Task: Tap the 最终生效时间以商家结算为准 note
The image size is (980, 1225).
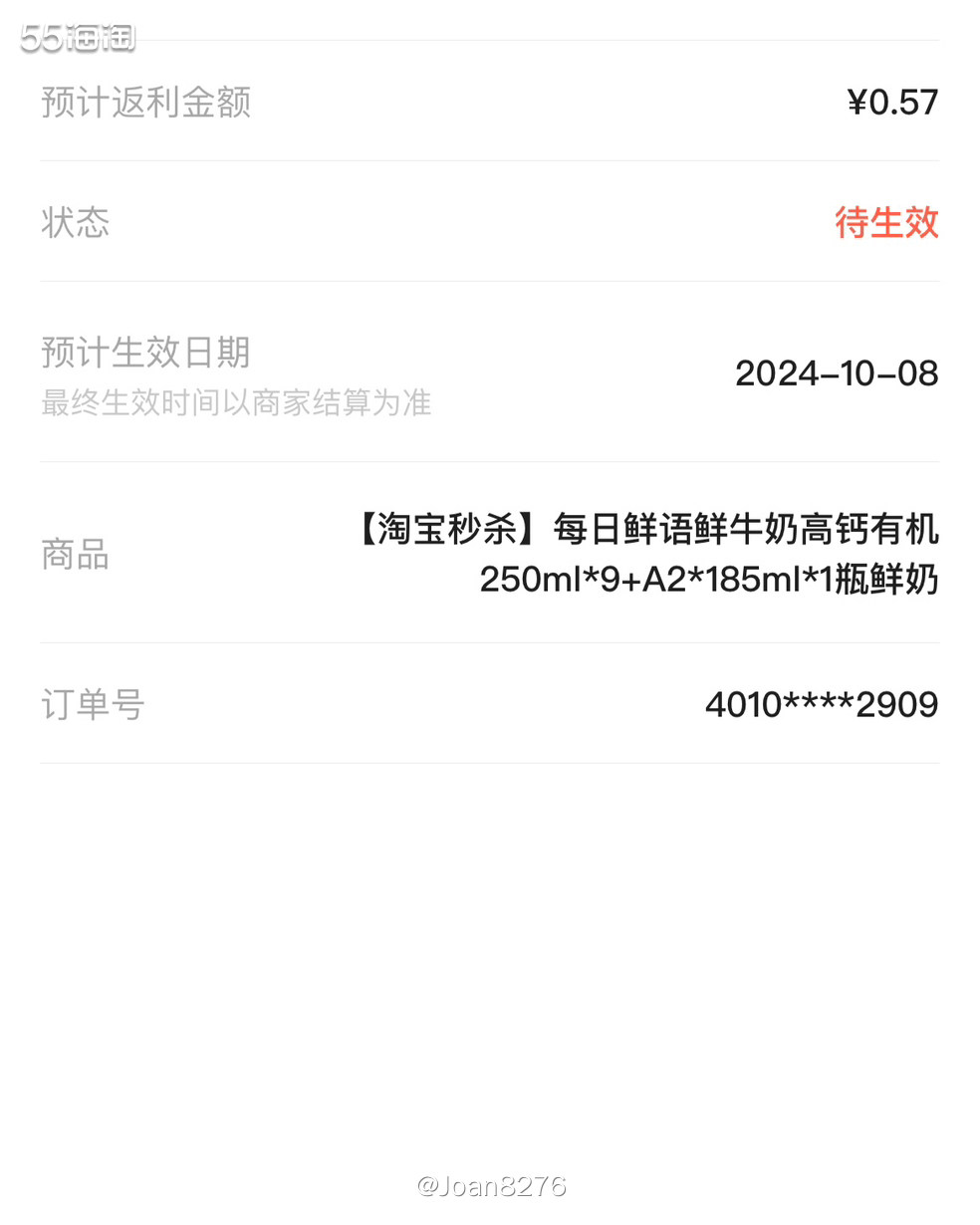Action: point(234,404)
